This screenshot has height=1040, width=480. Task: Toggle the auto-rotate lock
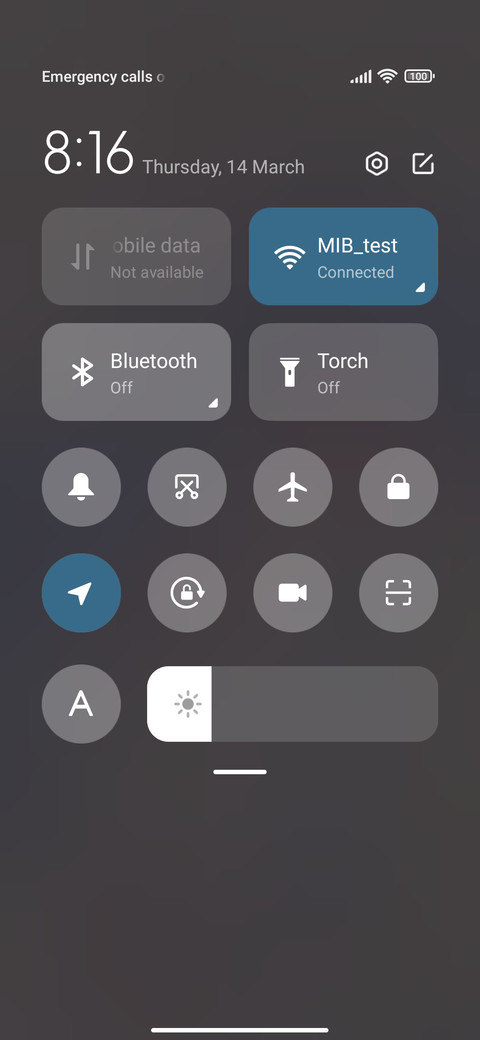[x=187, y=593]
